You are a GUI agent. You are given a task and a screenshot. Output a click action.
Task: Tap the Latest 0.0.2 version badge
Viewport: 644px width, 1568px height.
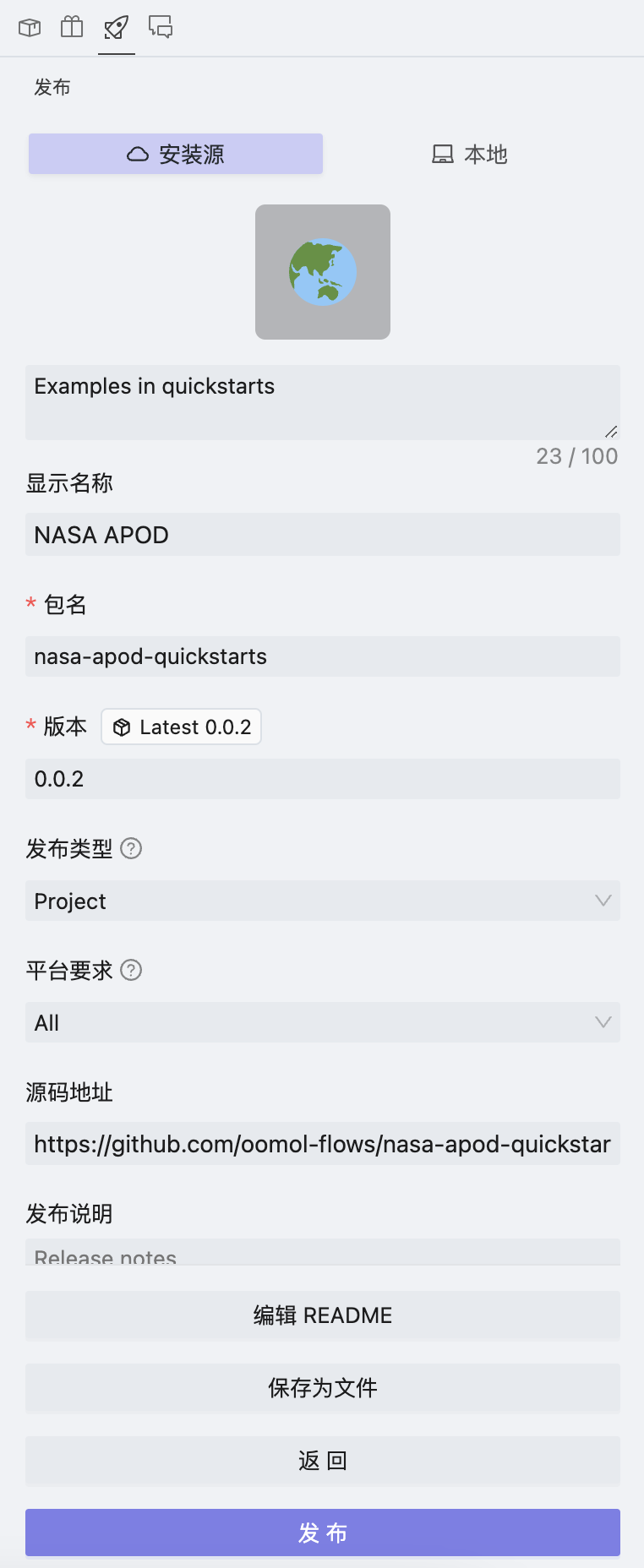pyautogui.click(x=182, y=727)
